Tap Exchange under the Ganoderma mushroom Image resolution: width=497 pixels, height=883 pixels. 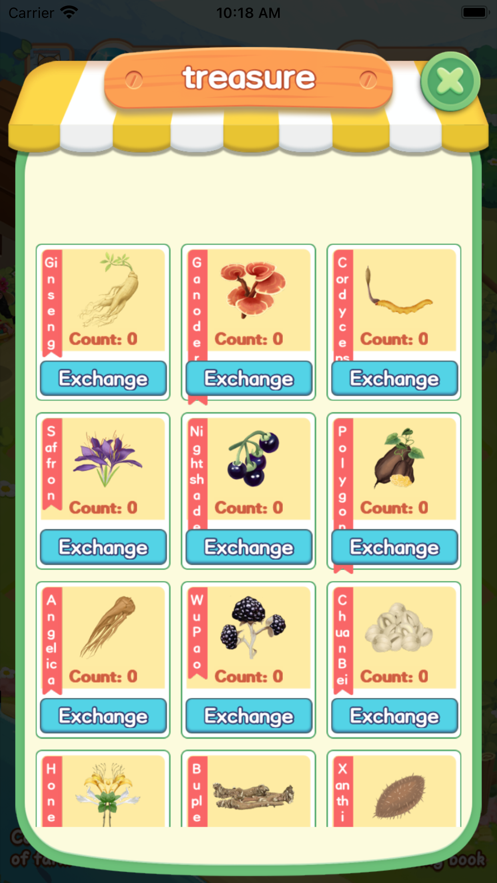point(249,378)
